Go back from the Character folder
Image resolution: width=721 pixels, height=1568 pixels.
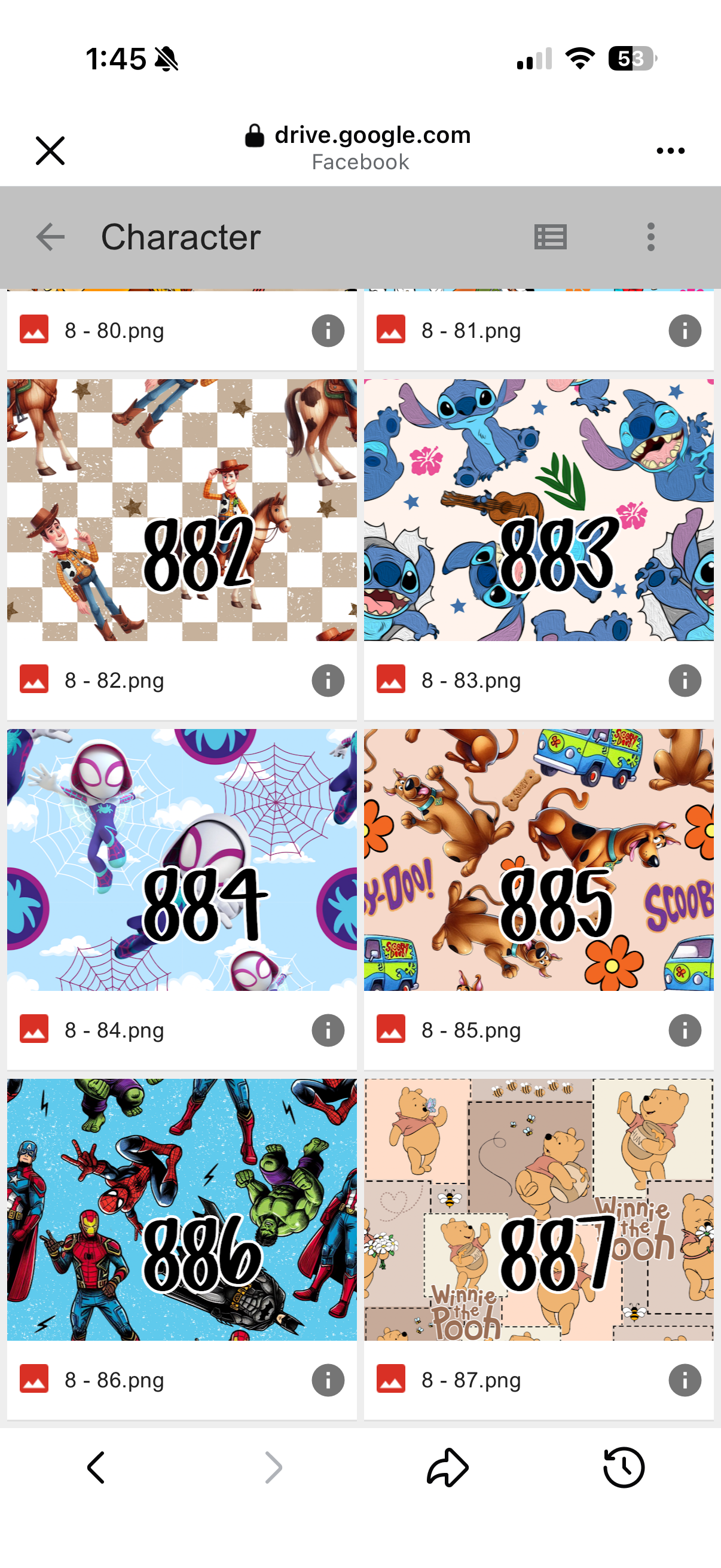point(50,237)
